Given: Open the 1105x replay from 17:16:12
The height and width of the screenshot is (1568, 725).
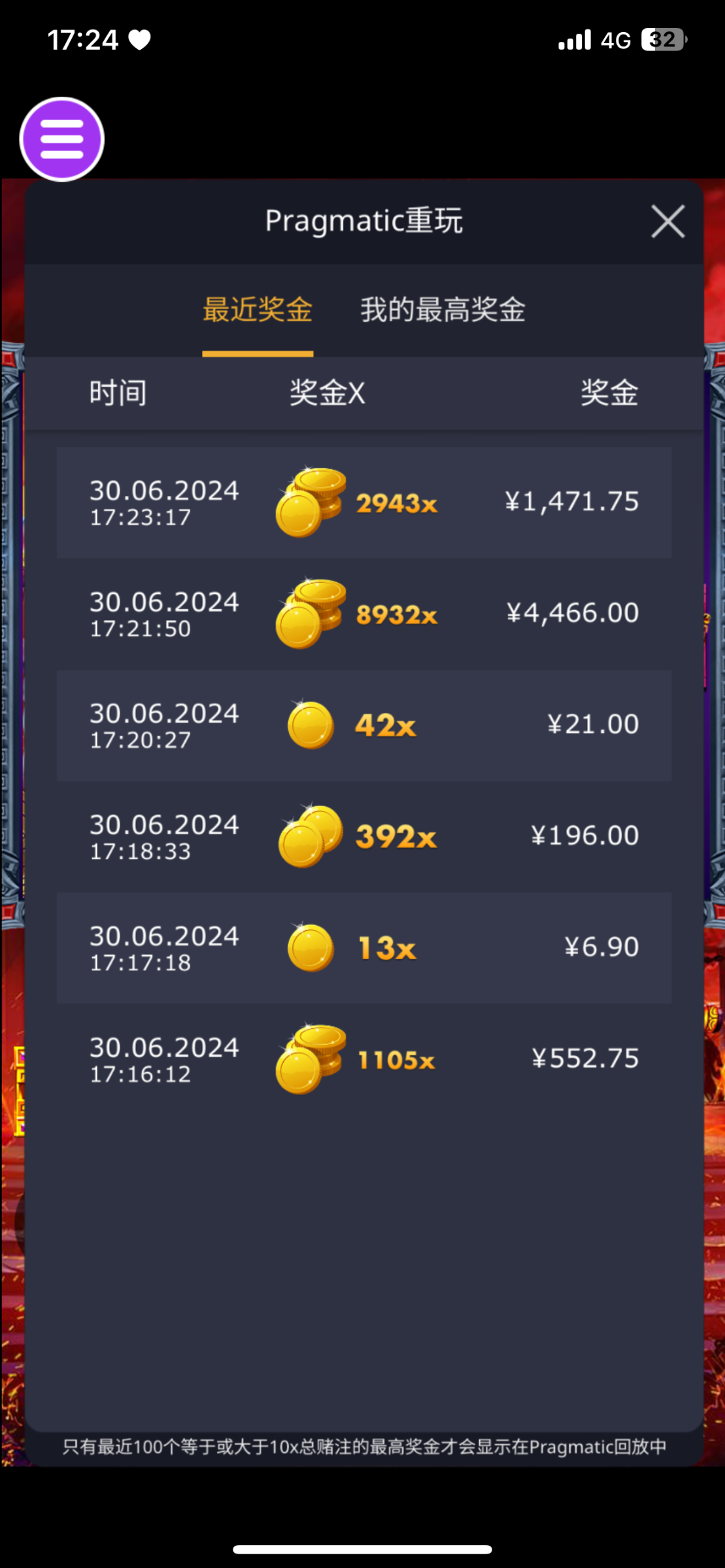Looking at the screenshot, I should (363, 1059).
